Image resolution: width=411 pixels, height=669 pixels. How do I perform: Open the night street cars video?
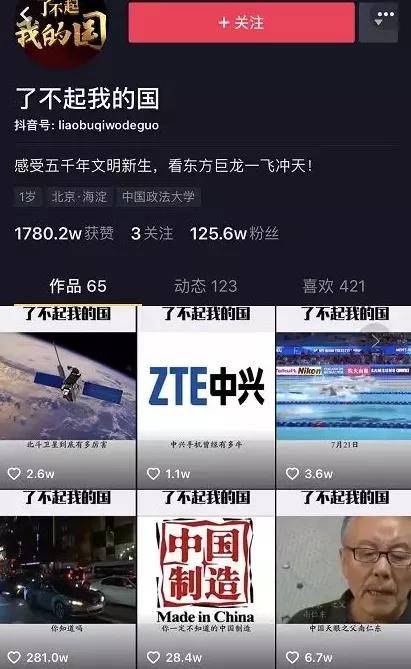pos(68,579)
